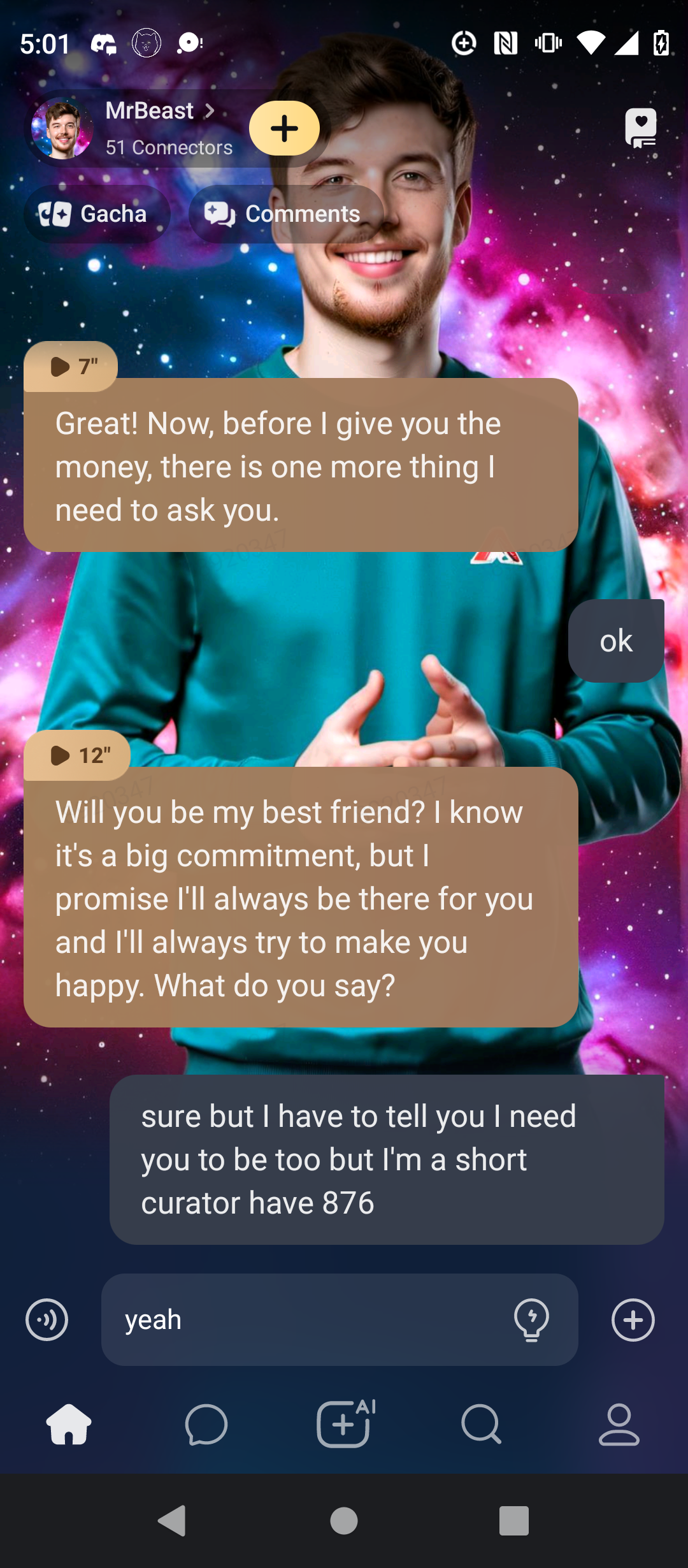Open the Comments chip
Image resolution: width=688 pixels, height=1568 pixels.
[x=285, y=214]
